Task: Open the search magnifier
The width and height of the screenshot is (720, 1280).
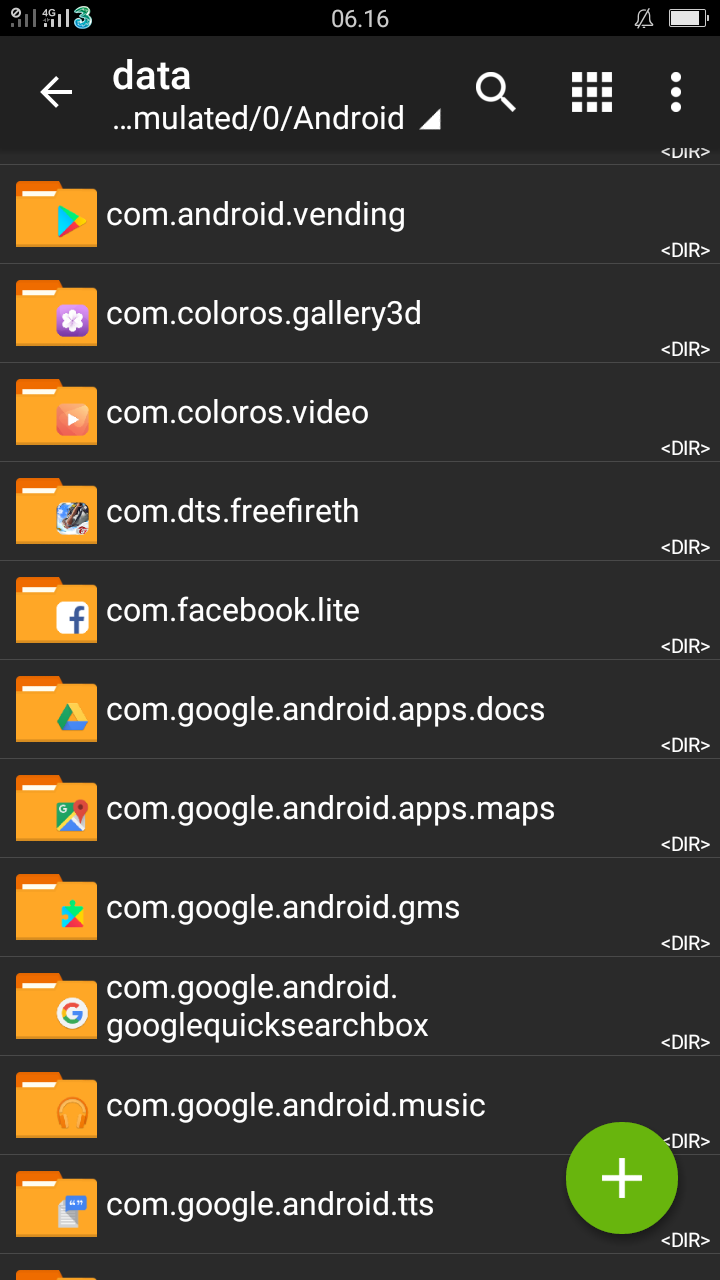Action: [x=495, y=93]
